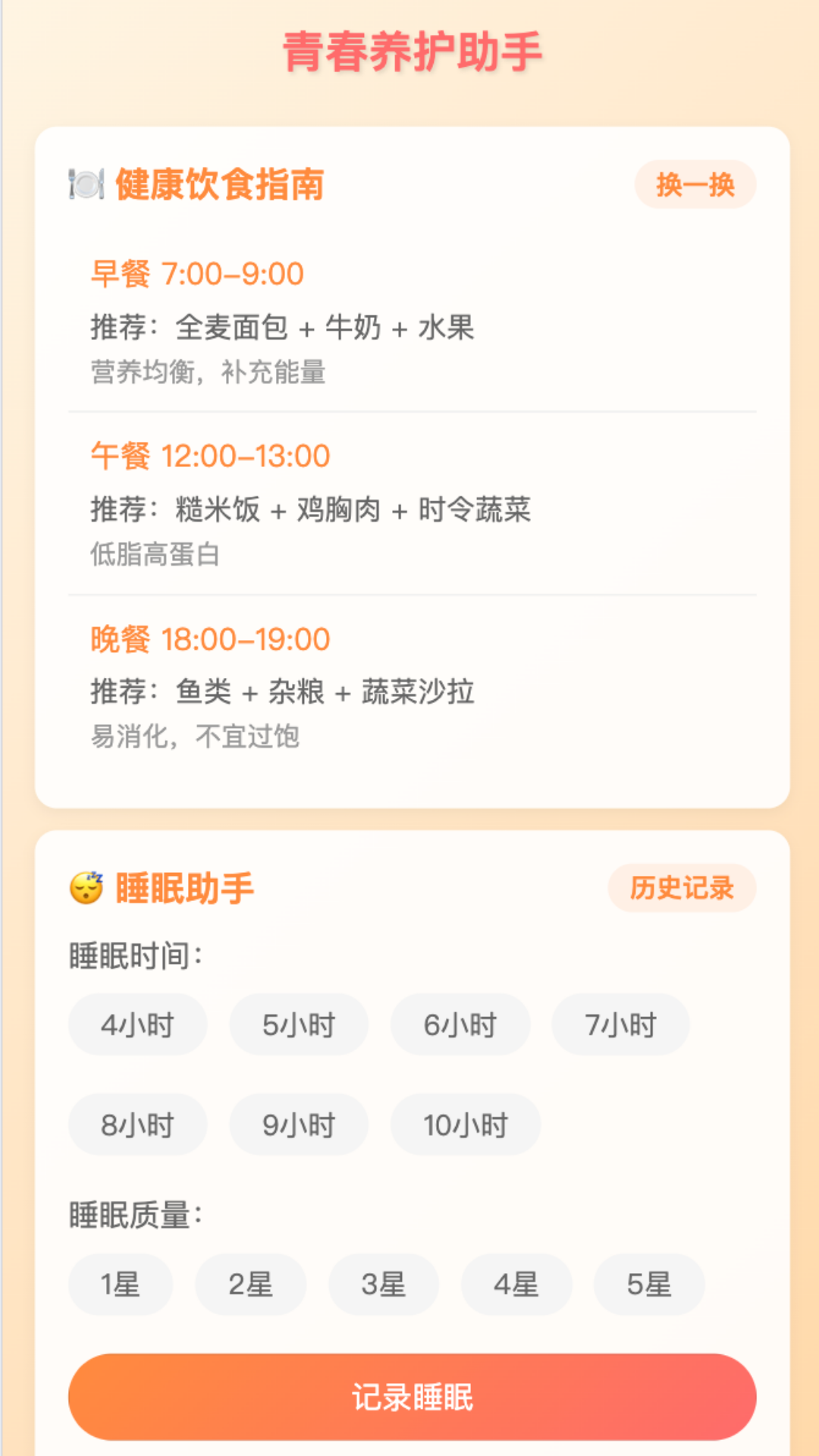This screenshot has width=819, height=1456.
Task: Tap the 换一换 button to refresh meal suggestions
Action: (694, 184)
